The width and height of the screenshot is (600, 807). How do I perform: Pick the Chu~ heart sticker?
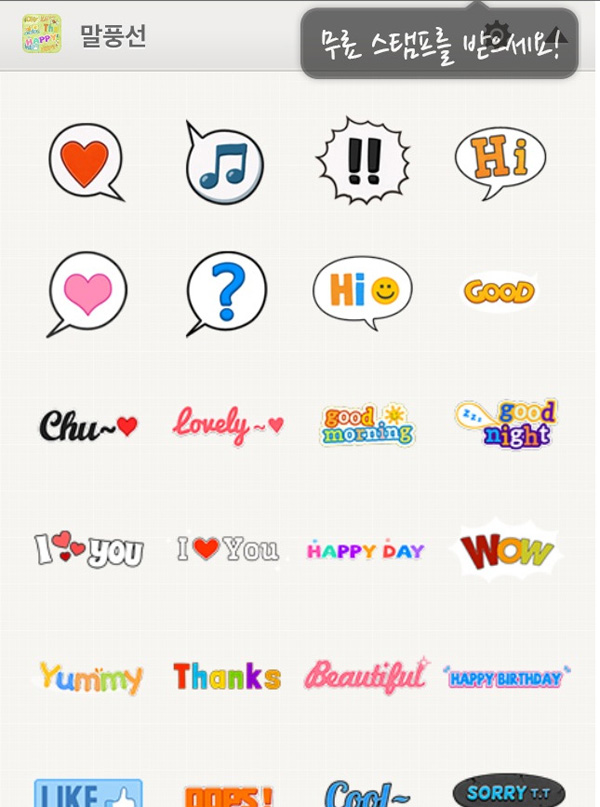(88, 425)
